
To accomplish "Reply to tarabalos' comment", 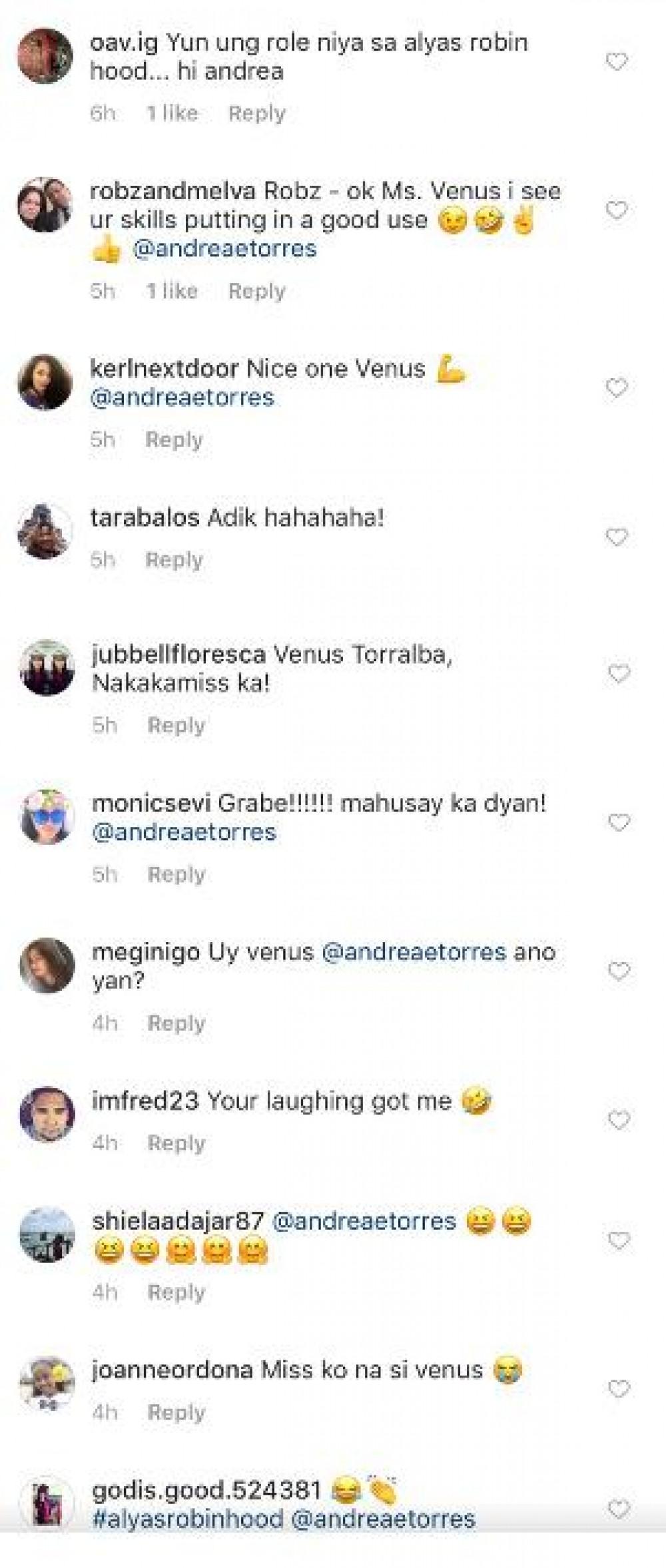I will pyautogui.click(x=174, y=560).
